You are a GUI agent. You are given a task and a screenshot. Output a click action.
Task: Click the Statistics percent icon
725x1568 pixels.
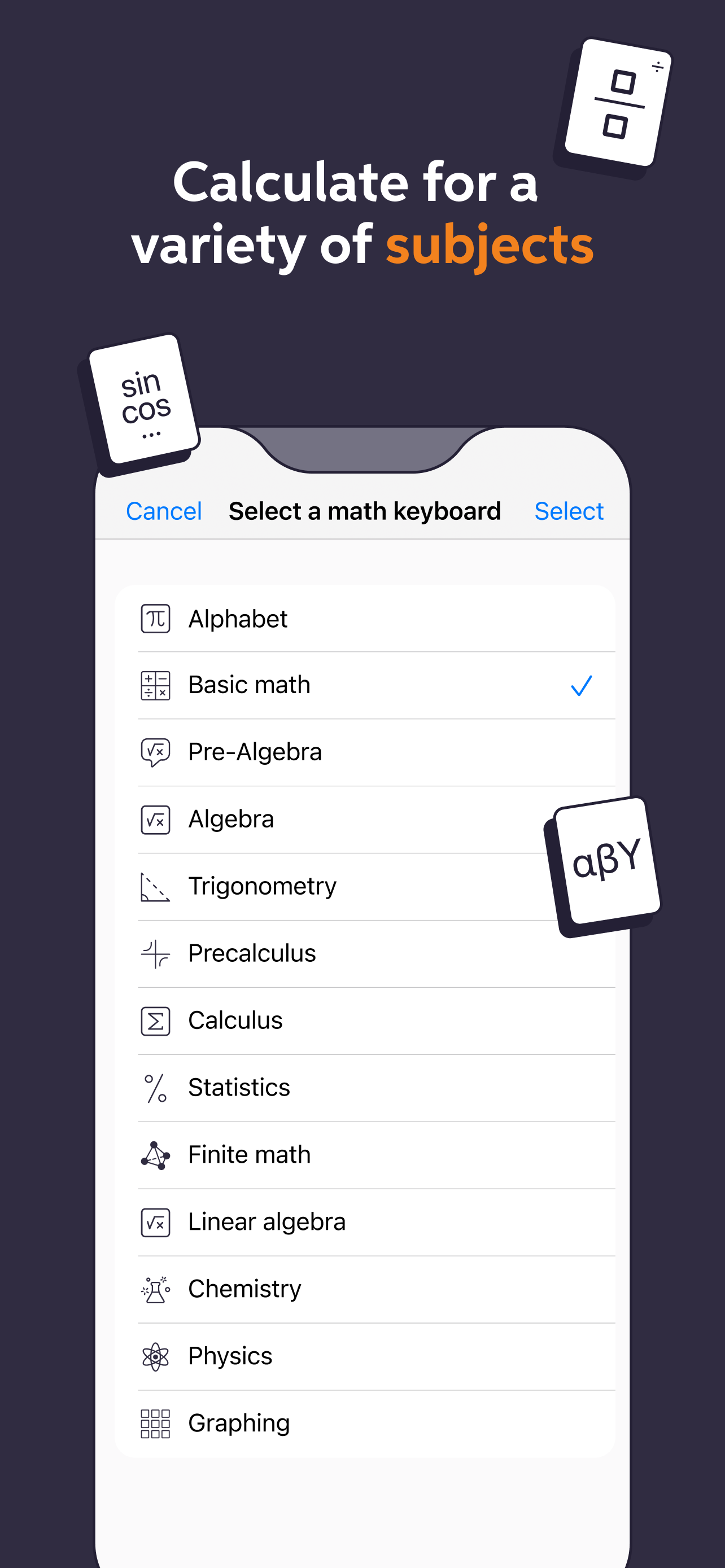coord(155,1087)
